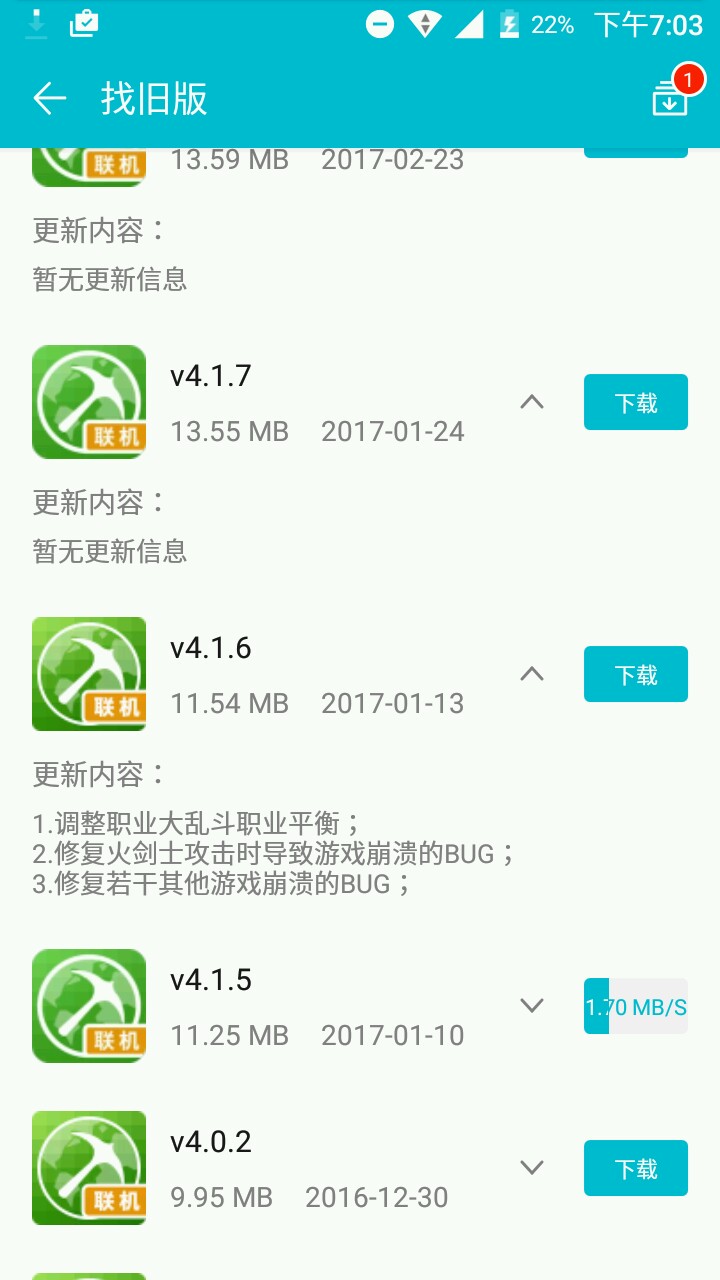Image resolution: width=720 pixels, height=1280 pixels.
Task: Pause the v4.1.5 download in progress
Action: click(635, 1006)
